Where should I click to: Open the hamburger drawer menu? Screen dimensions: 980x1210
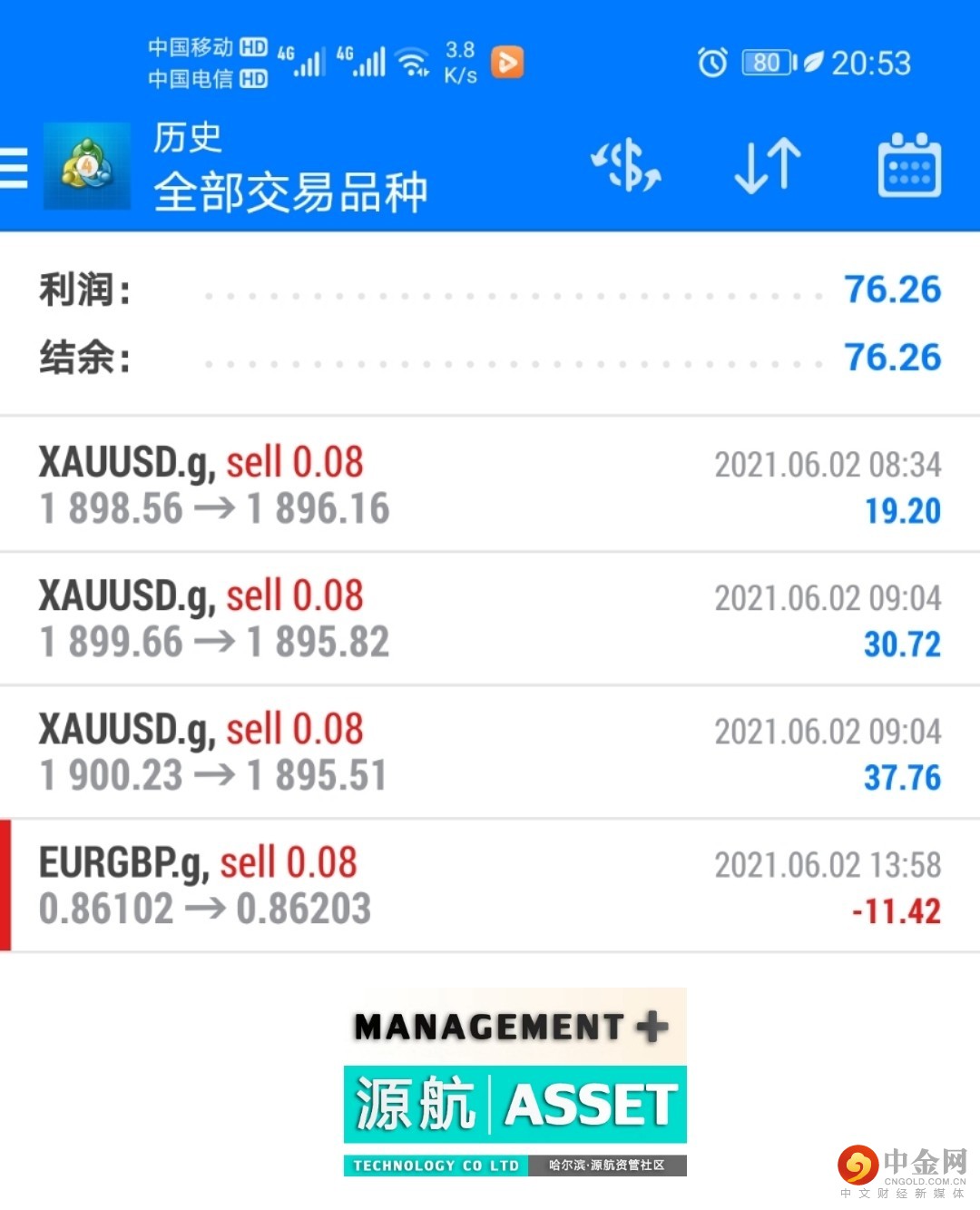point(15,169)
